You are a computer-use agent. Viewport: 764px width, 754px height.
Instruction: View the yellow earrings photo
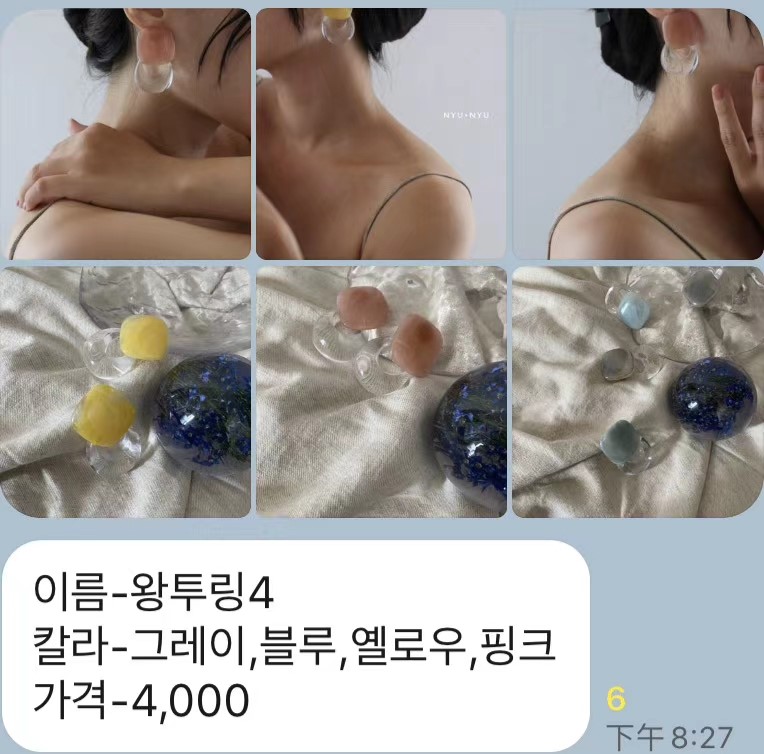[126, 392]
